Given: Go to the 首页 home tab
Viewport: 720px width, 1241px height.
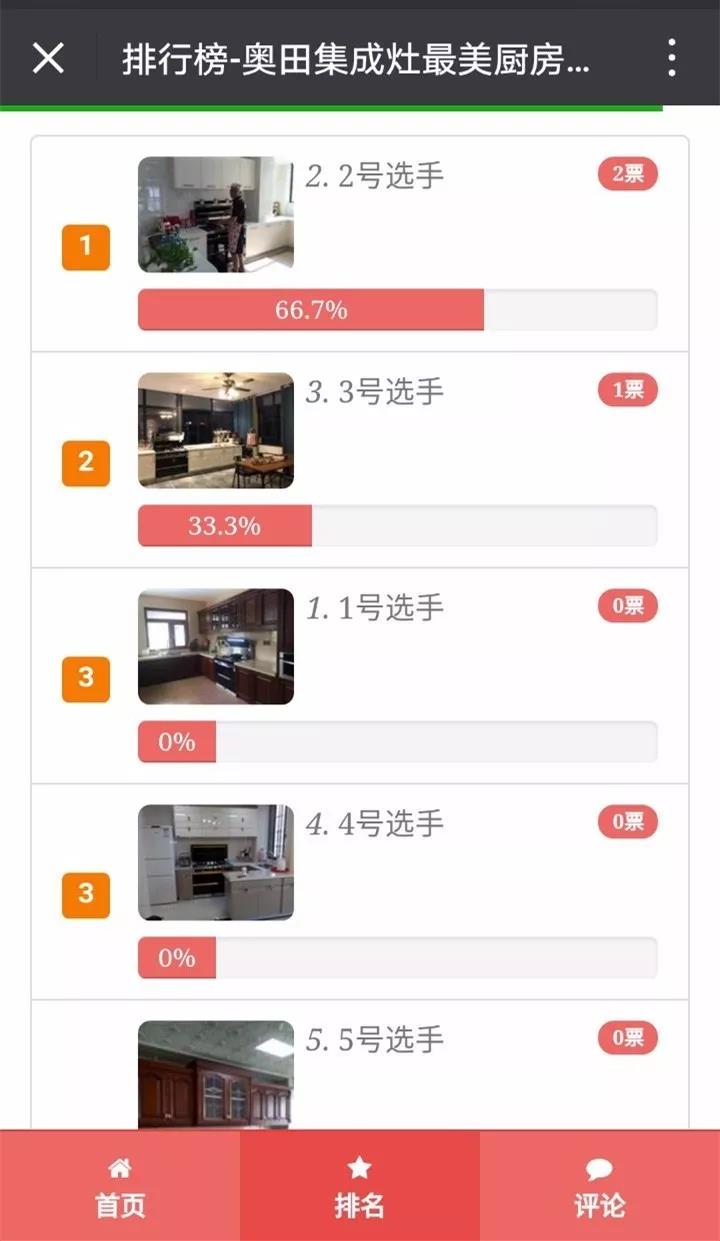Looking at the screenshot, I should pyautogui.click(x=120, y=1187).
